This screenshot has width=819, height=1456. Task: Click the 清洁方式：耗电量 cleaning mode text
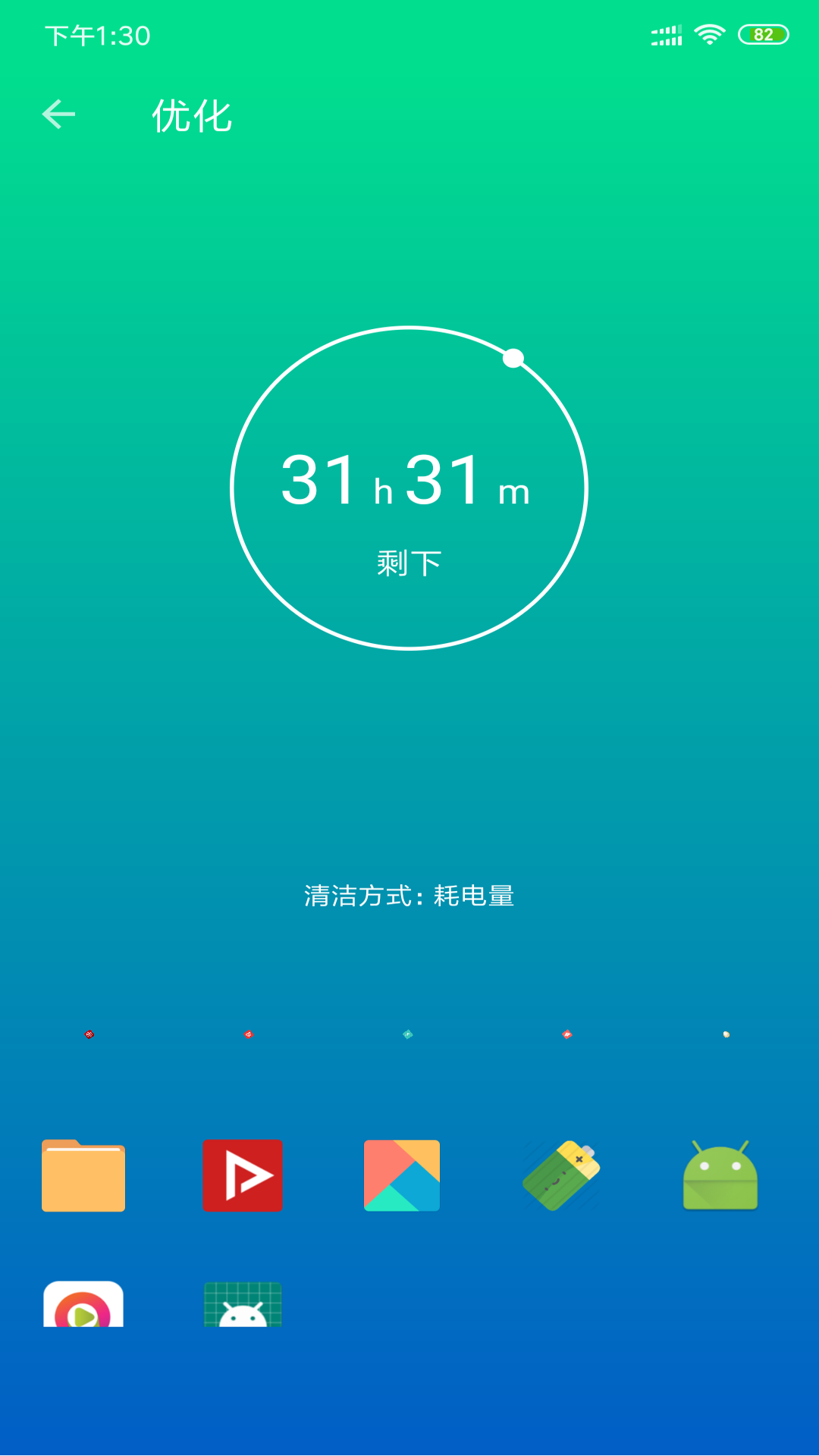(409, 897)
